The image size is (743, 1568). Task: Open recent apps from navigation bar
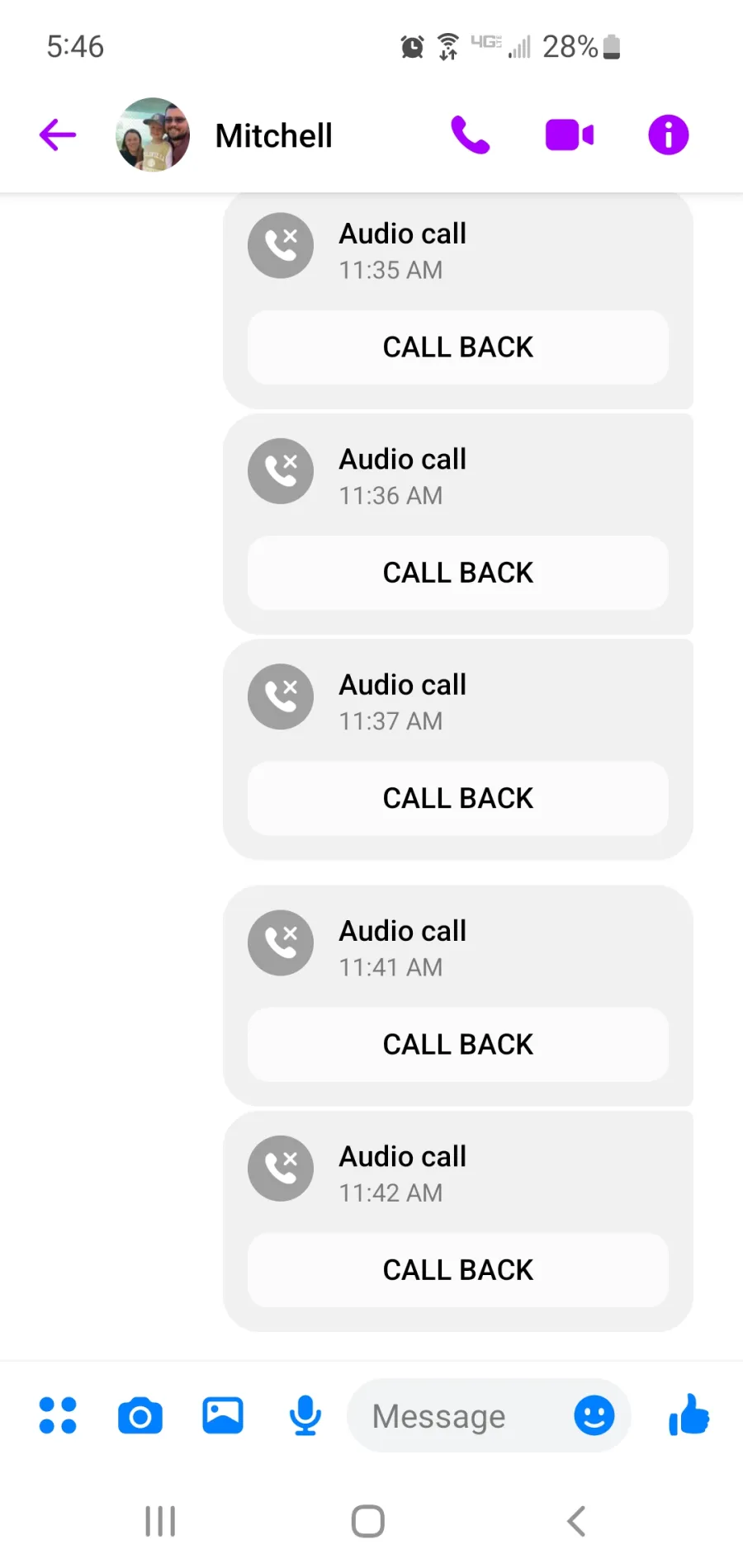click(x=160, y=1521)
